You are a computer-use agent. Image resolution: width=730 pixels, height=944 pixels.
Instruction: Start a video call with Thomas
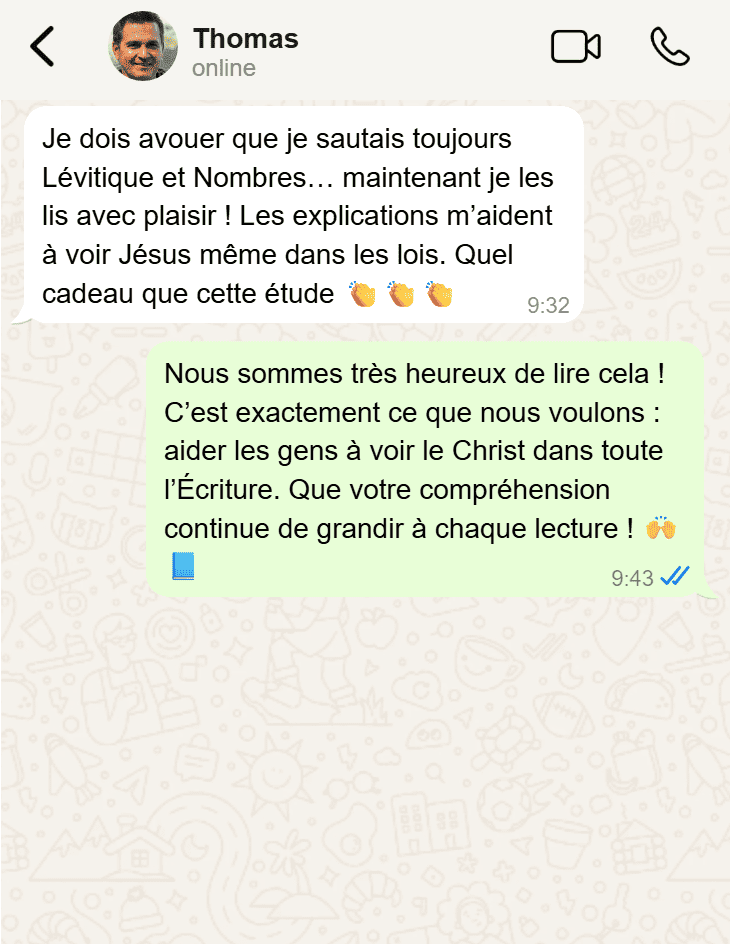(x=575, y=46)
